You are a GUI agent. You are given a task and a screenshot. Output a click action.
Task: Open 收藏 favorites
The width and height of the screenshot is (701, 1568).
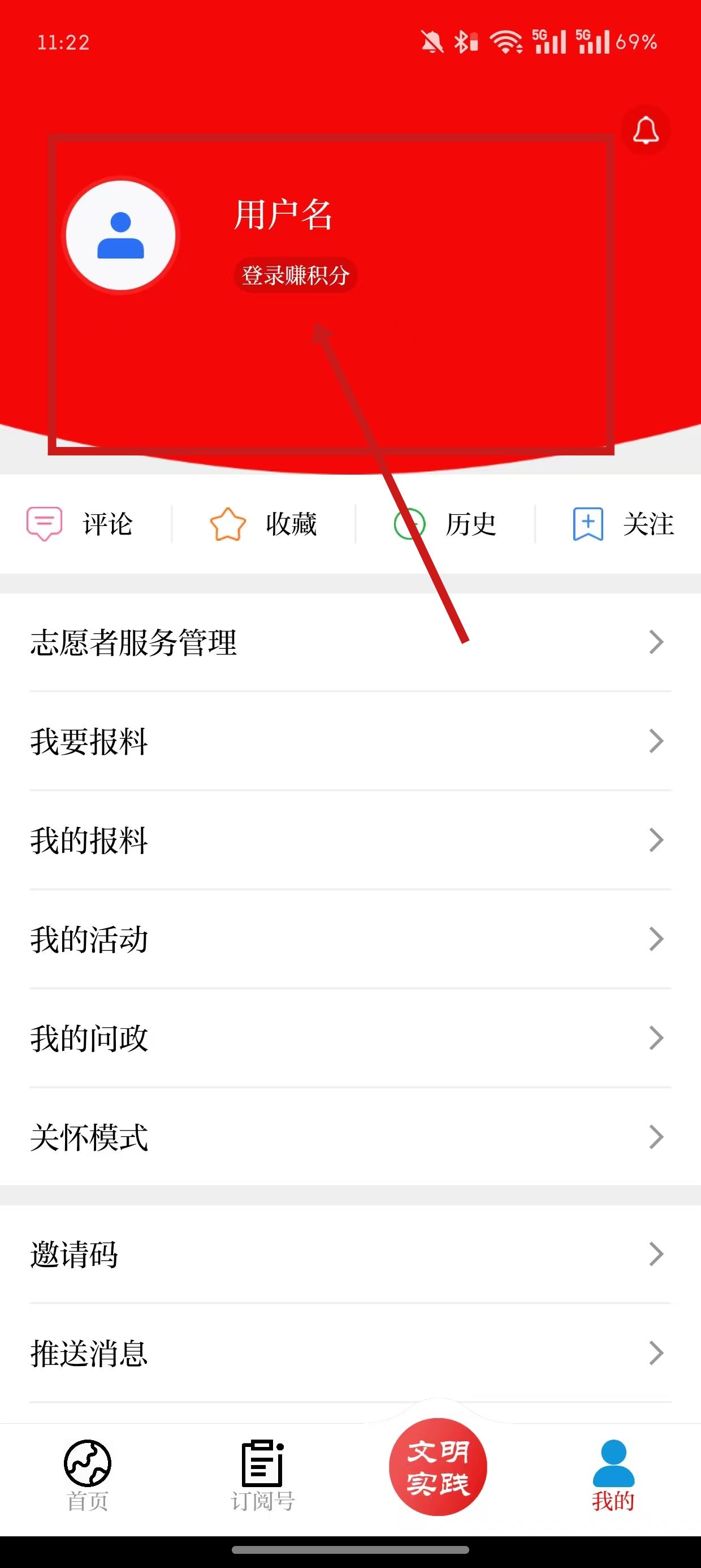(x=263, y=523)
